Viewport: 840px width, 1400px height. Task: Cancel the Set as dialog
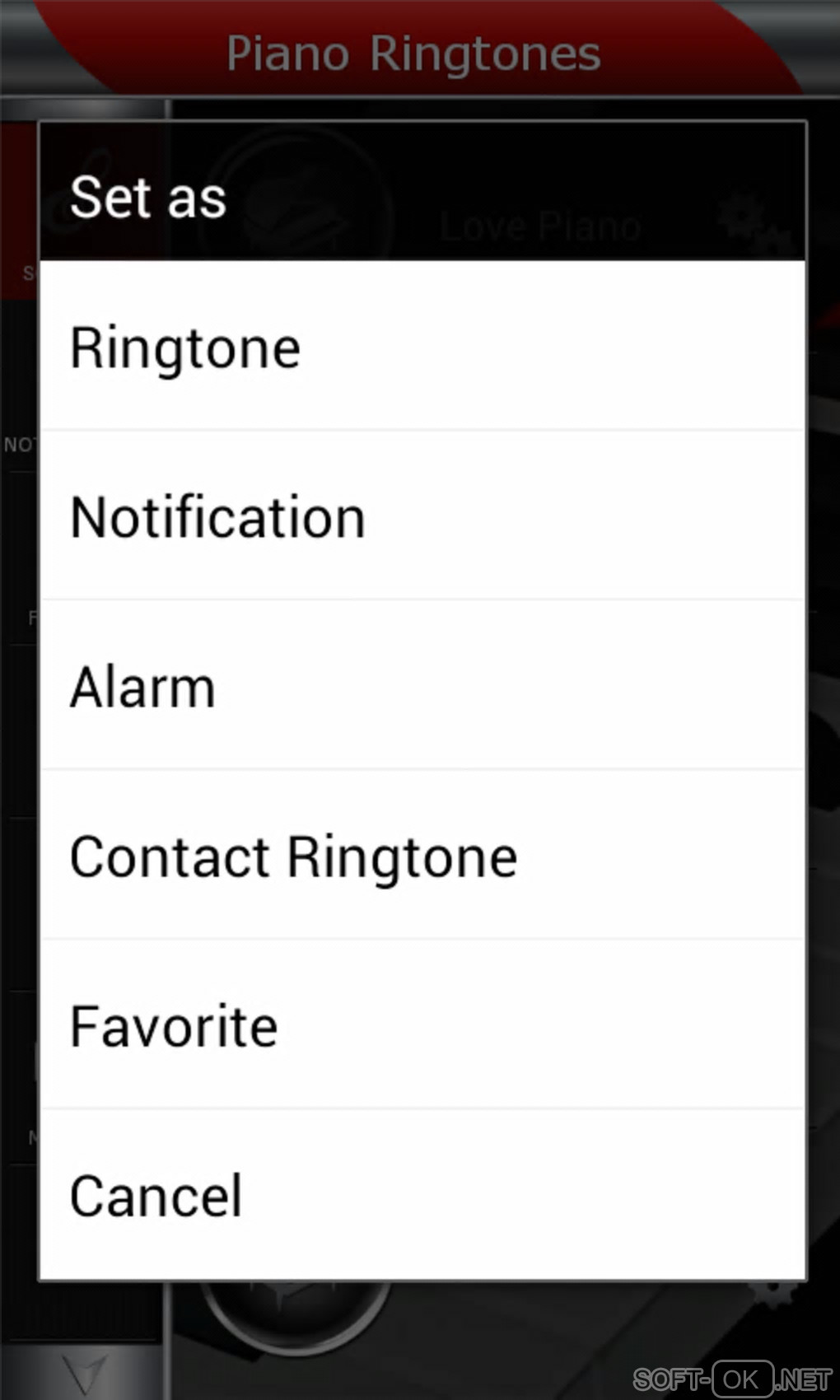(422, 1195)
